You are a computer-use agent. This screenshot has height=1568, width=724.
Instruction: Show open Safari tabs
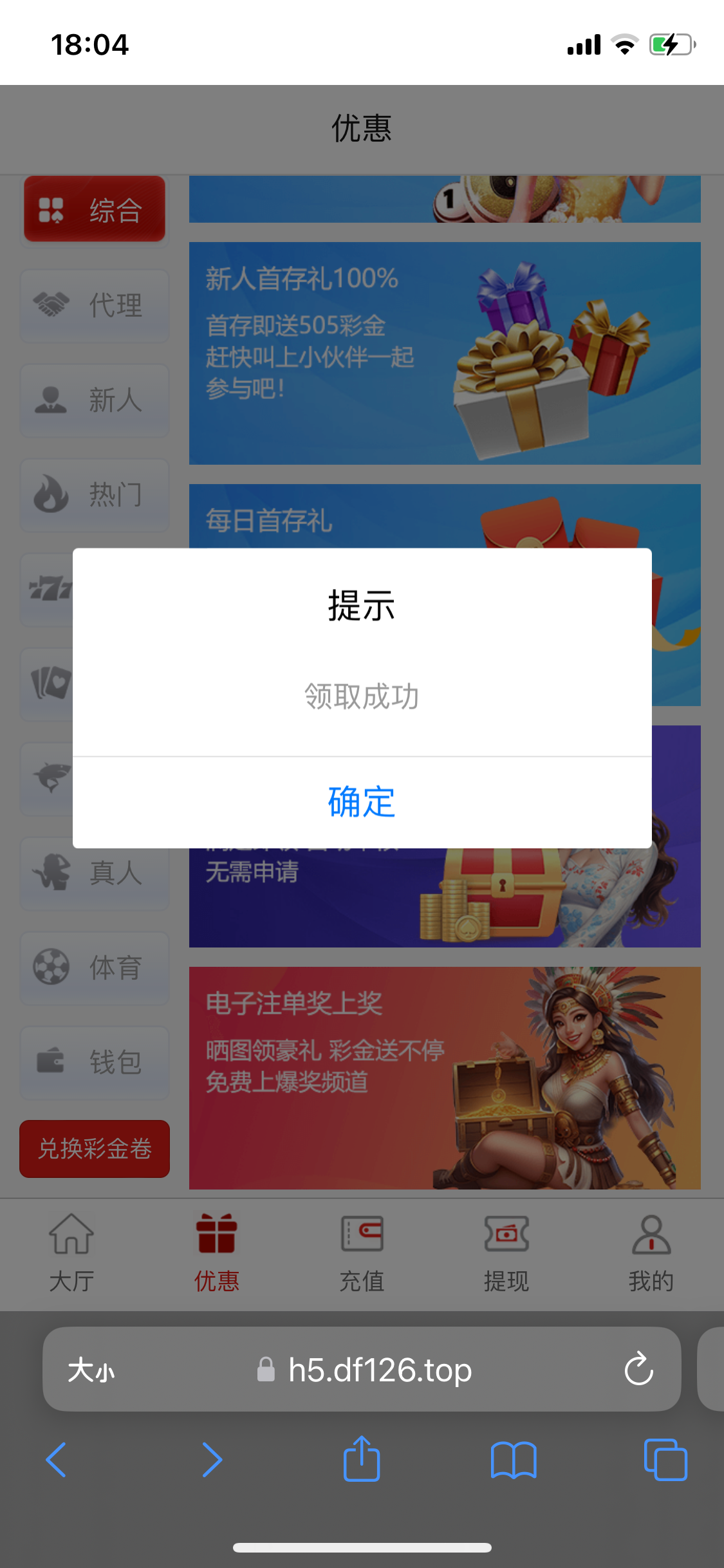click(x=665, y=1459)
